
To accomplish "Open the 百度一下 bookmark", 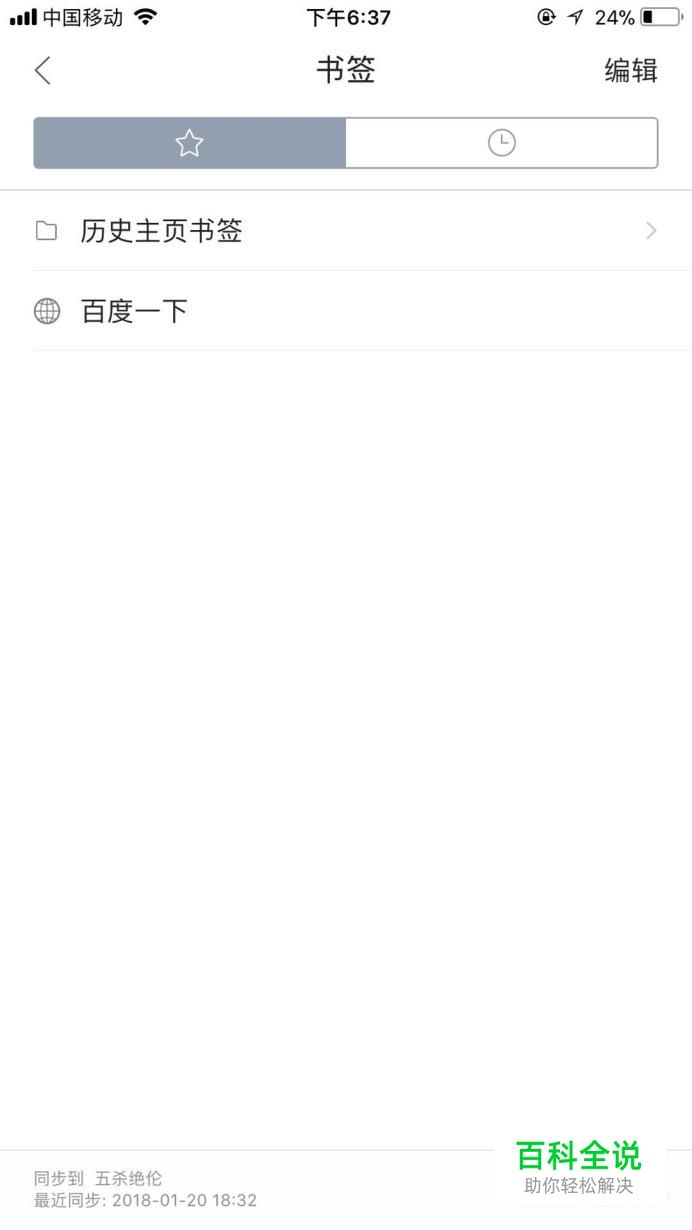I will click(x=346, y=311).
